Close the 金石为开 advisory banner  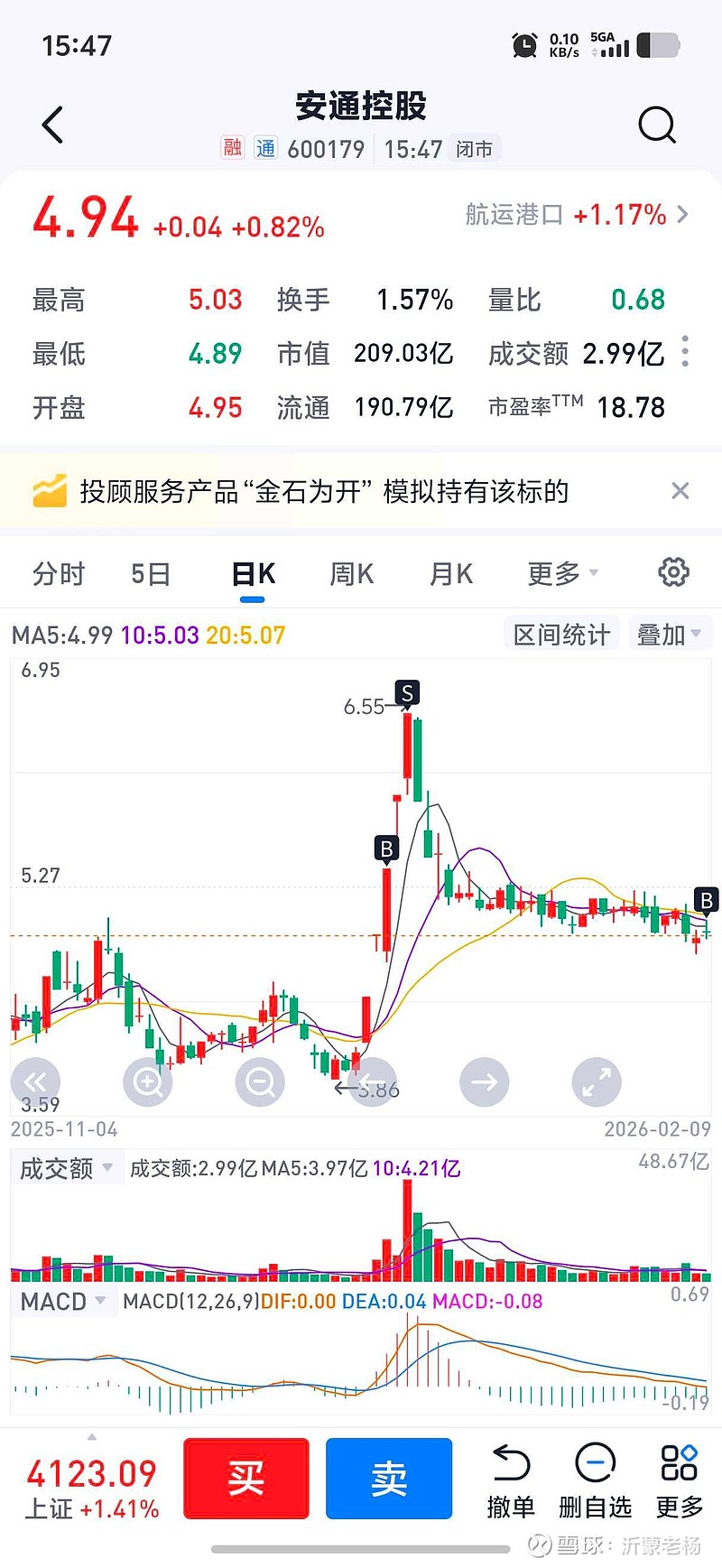coord(680,491)
